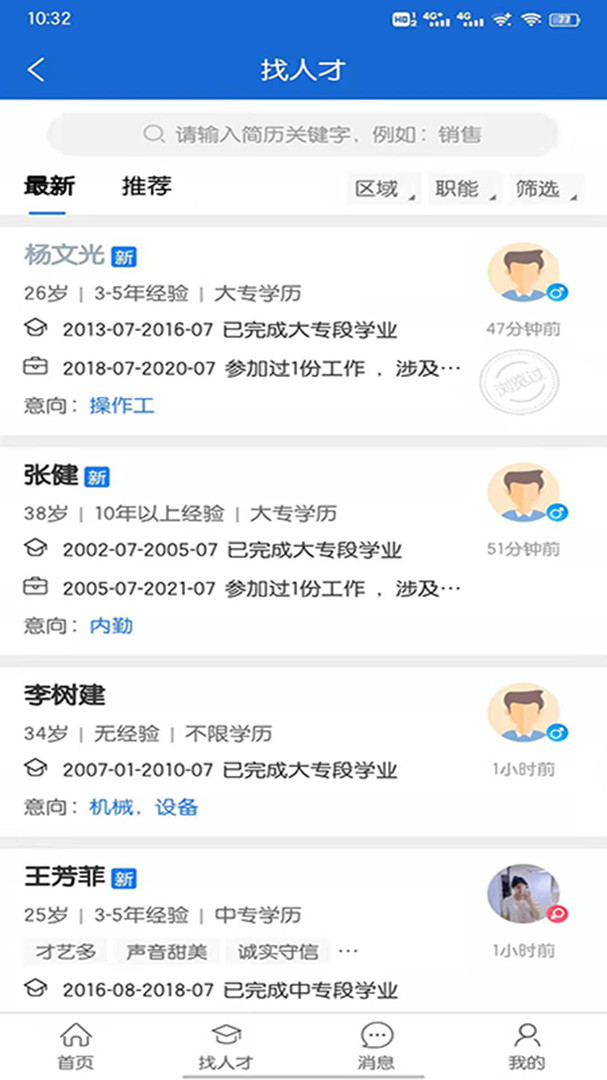
Task: Open the 区域 dropdown filter
Action: [x=382, y=189]
